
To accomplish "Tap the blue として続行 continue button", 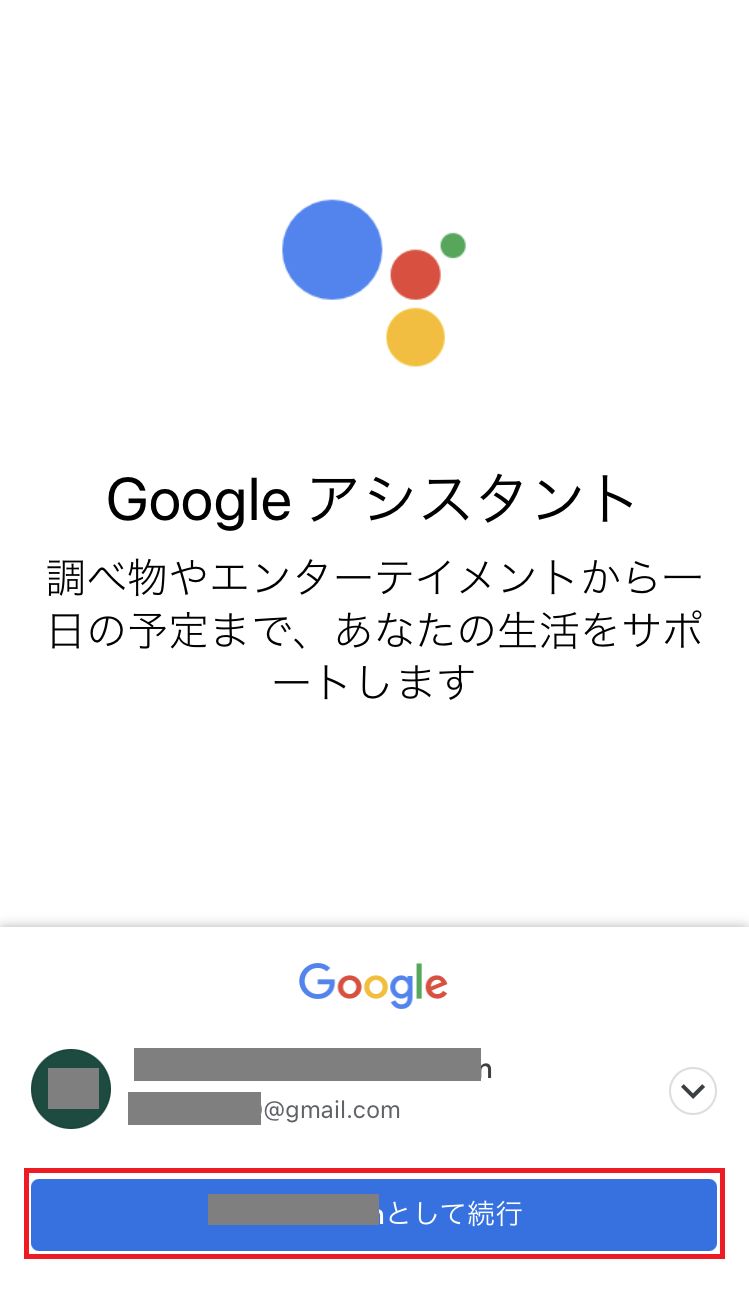I will [x=374, y=1214].
